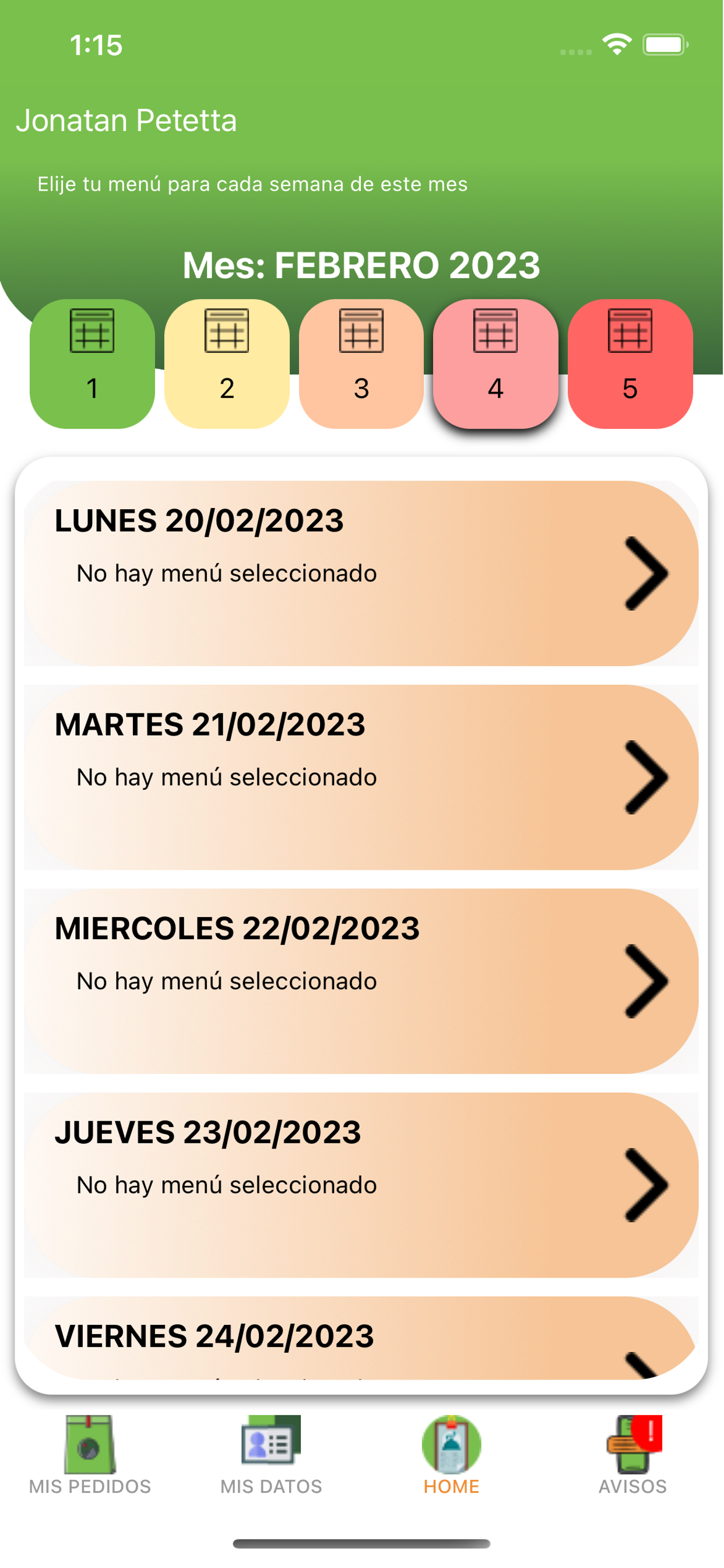Go to Mis Pedidos tab
724x1568 pixels.
pos(90,1456)
